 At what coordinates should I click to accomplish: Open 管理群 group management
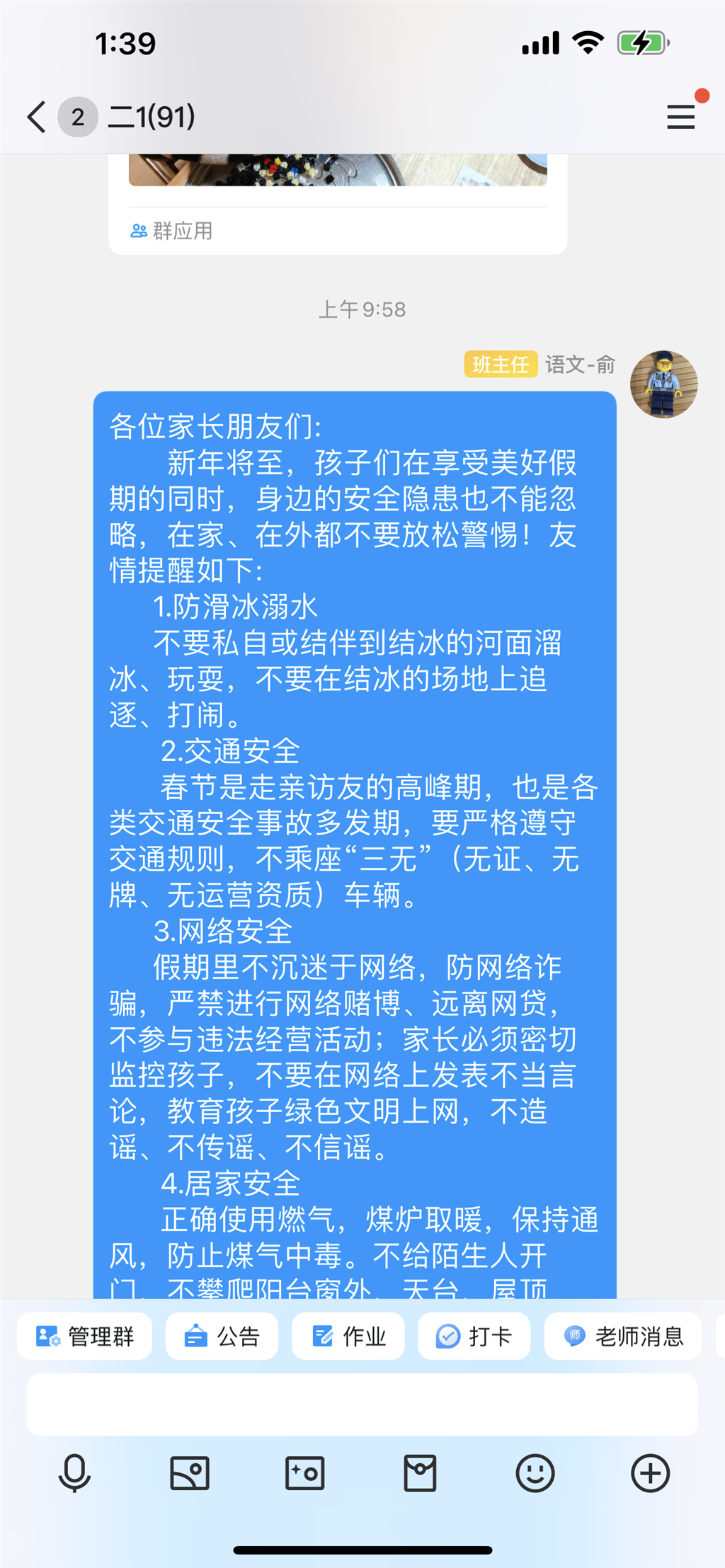[x=85, y=1336]
